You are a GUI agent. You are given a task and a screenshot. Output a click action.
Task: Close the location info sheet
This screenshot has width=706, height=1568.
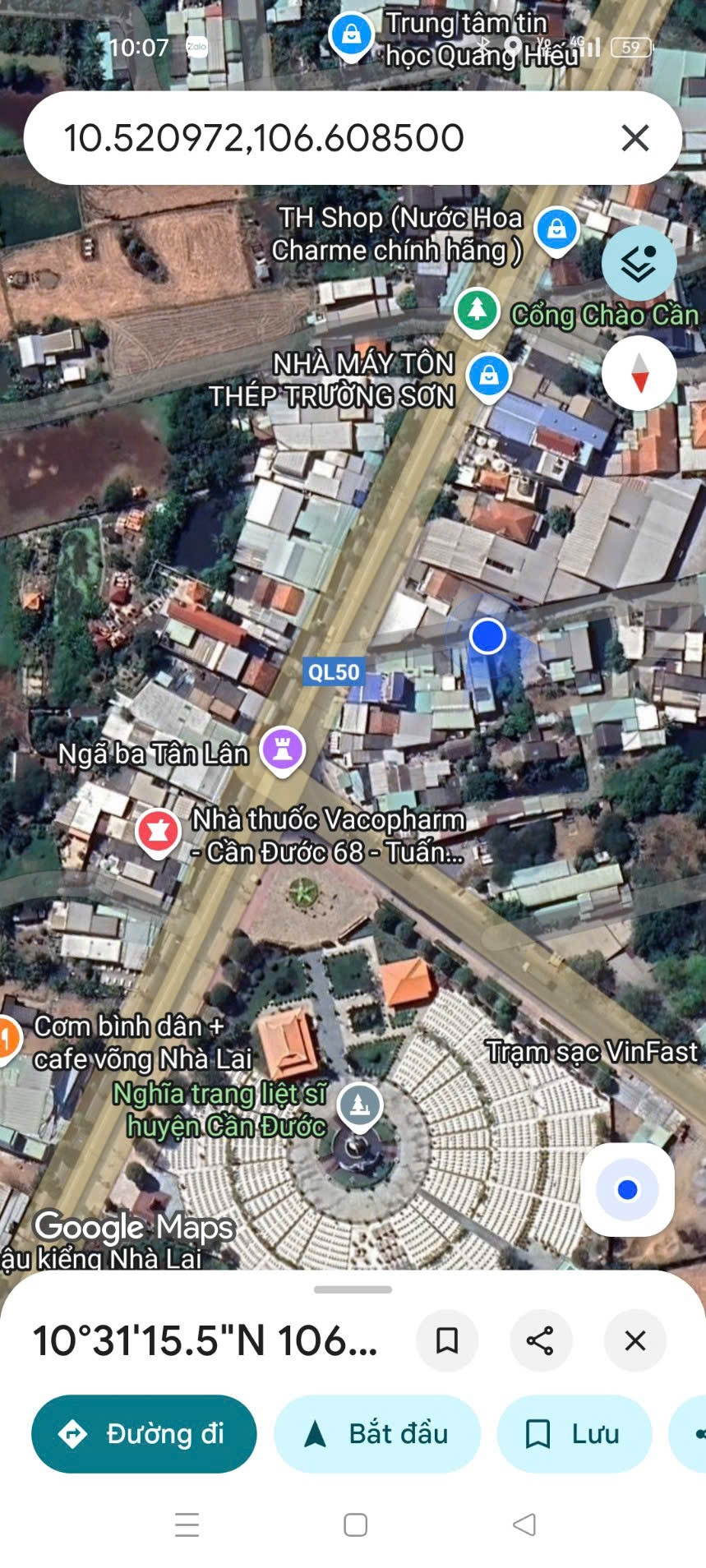634,1340
